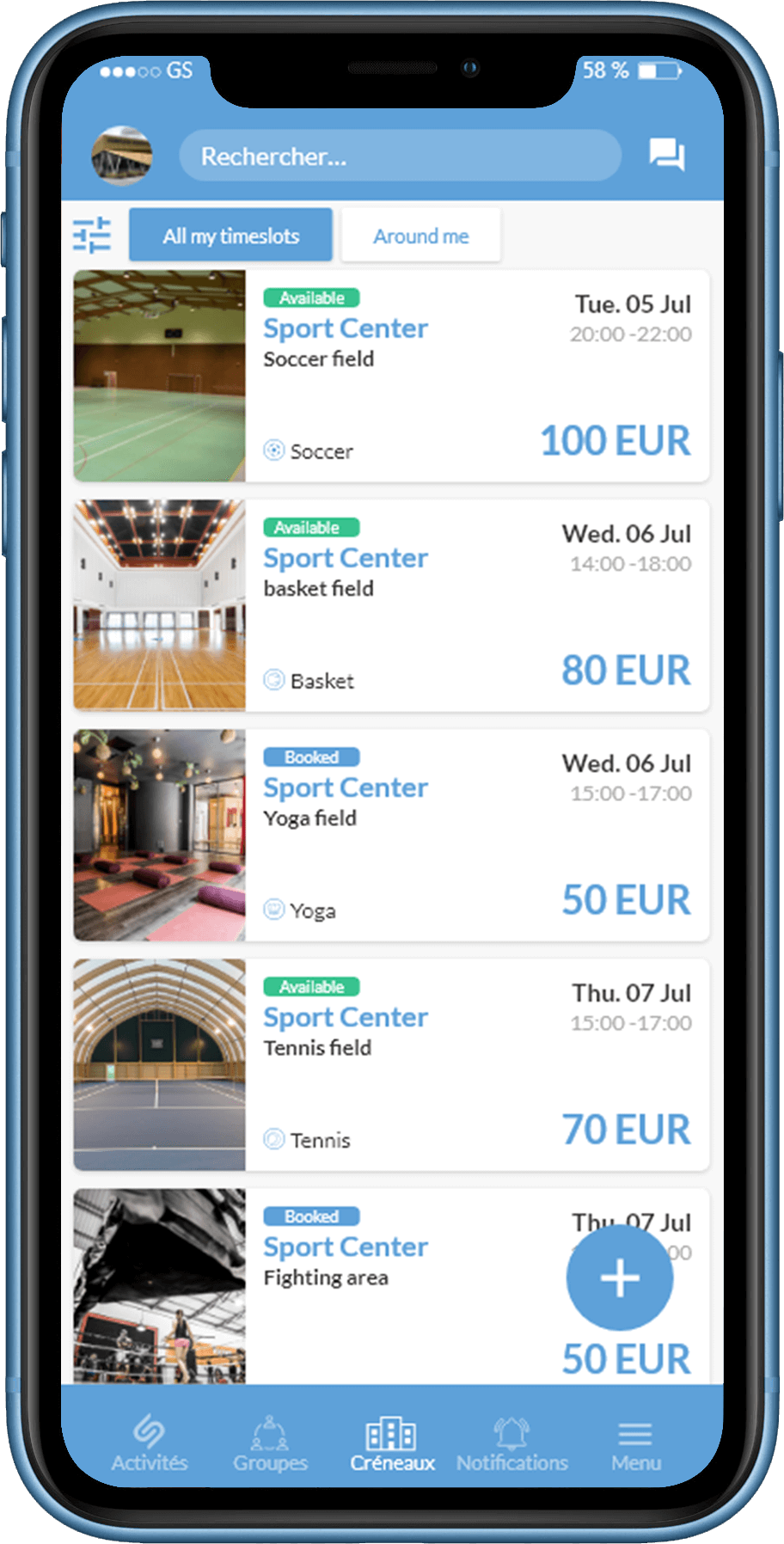Tap the Rechercher search field
784x1544 pixels.
pos(400,156)
